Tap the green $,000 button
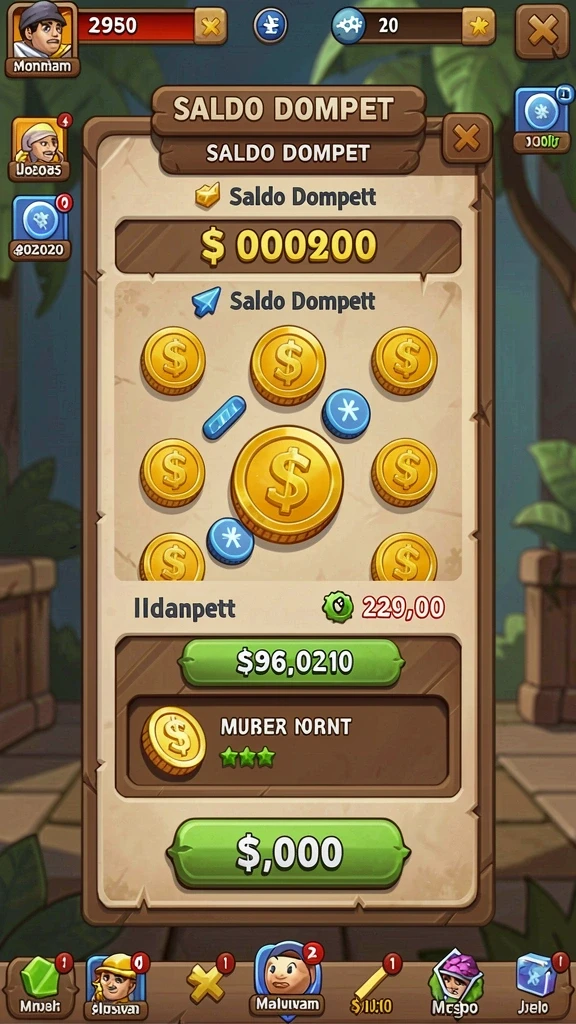Image resolution: width=576 pixels, height=1024 pixels. click(289, 852)
